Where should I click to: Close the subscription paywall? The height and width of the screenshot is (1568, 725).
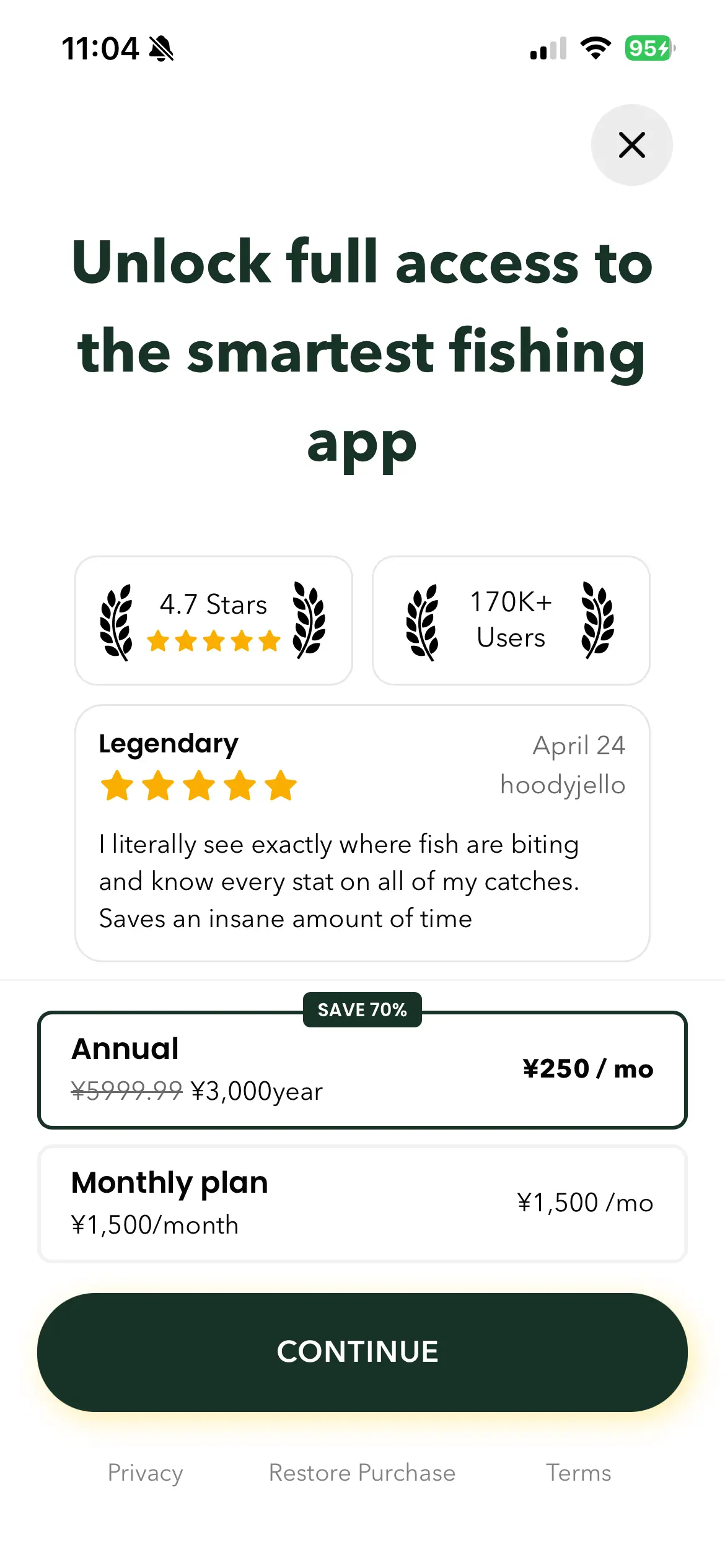(631, 145)
